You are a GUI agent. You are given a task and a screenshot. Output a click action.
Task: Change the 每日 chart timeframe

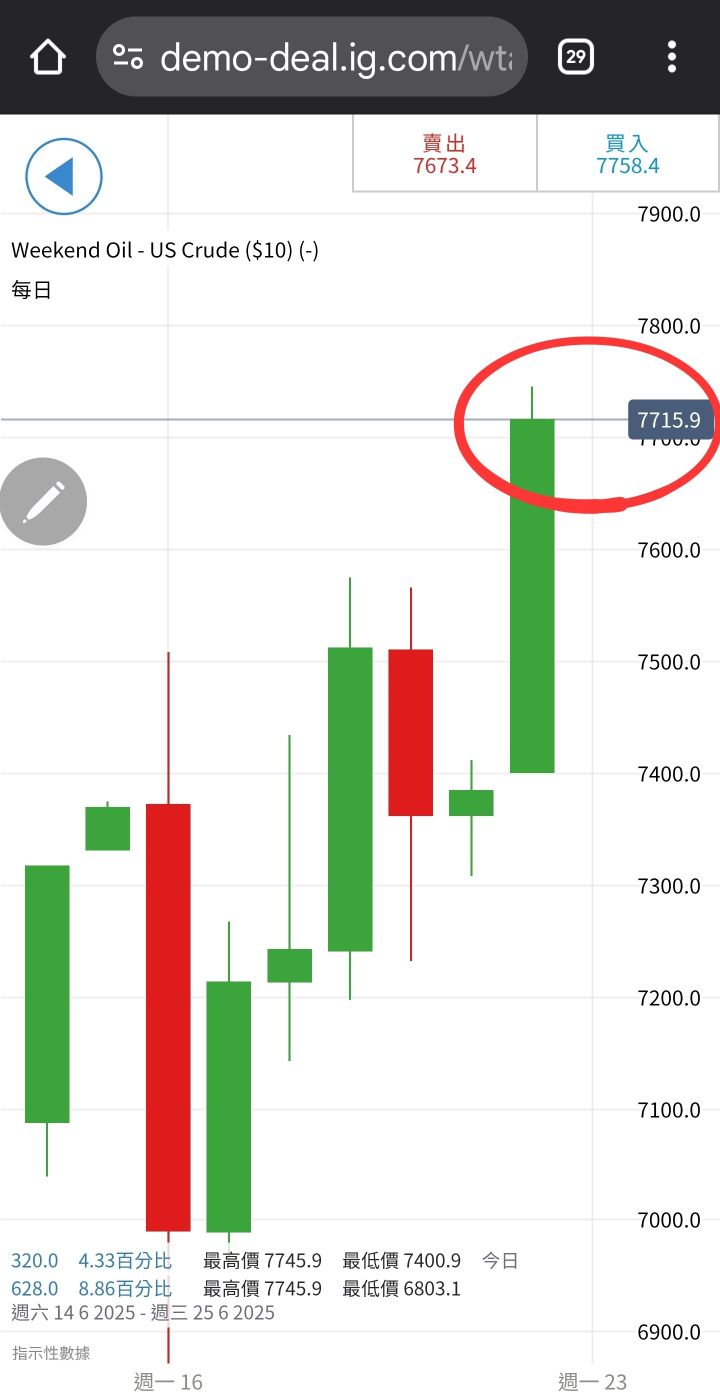[x=31, y=291]
